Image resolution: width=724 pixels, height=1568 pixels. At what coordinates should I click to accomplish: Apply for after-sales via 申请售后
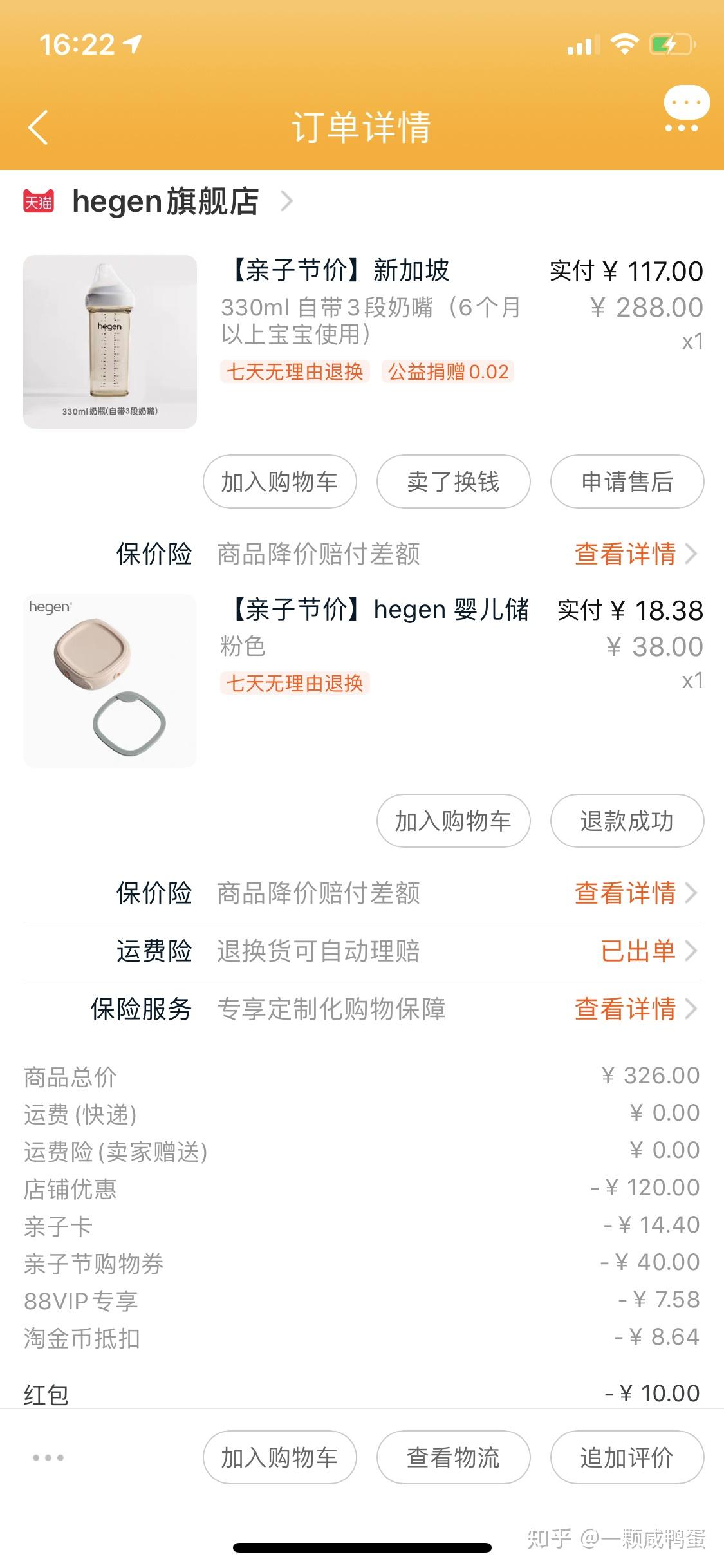pos(627,481)
